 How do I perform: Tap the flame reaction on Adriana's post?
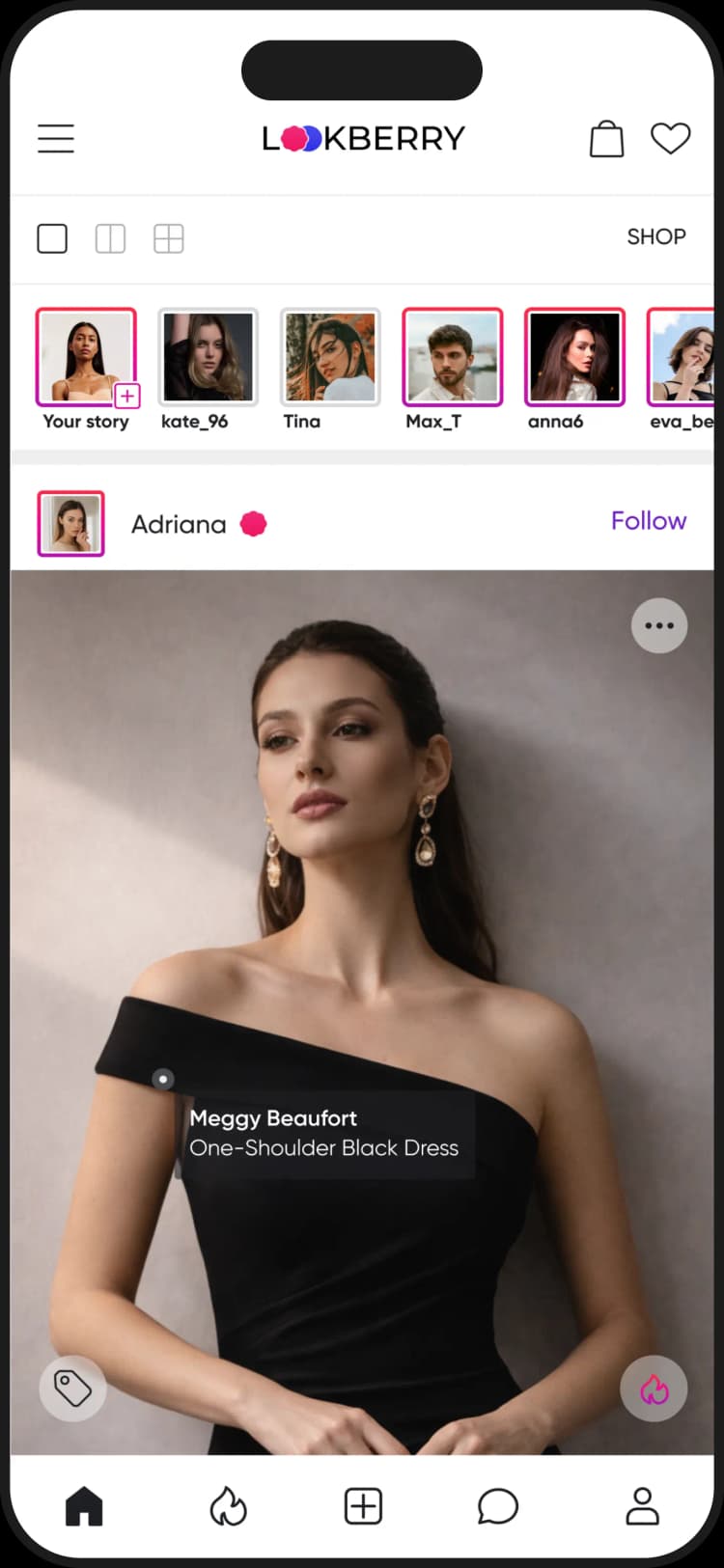coord(654,1389)
